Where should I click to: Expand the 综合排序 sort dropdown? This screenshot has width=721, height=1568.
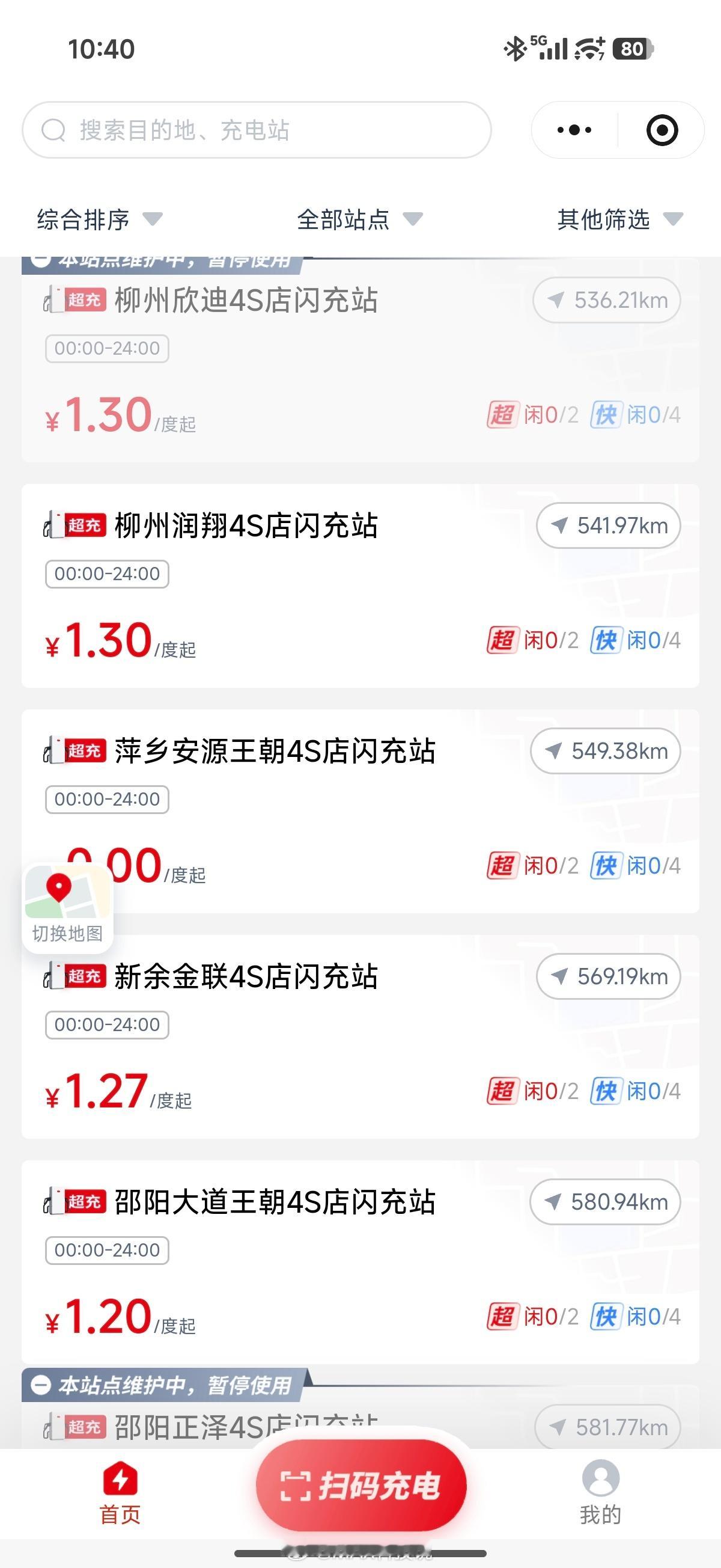(99, 219)
